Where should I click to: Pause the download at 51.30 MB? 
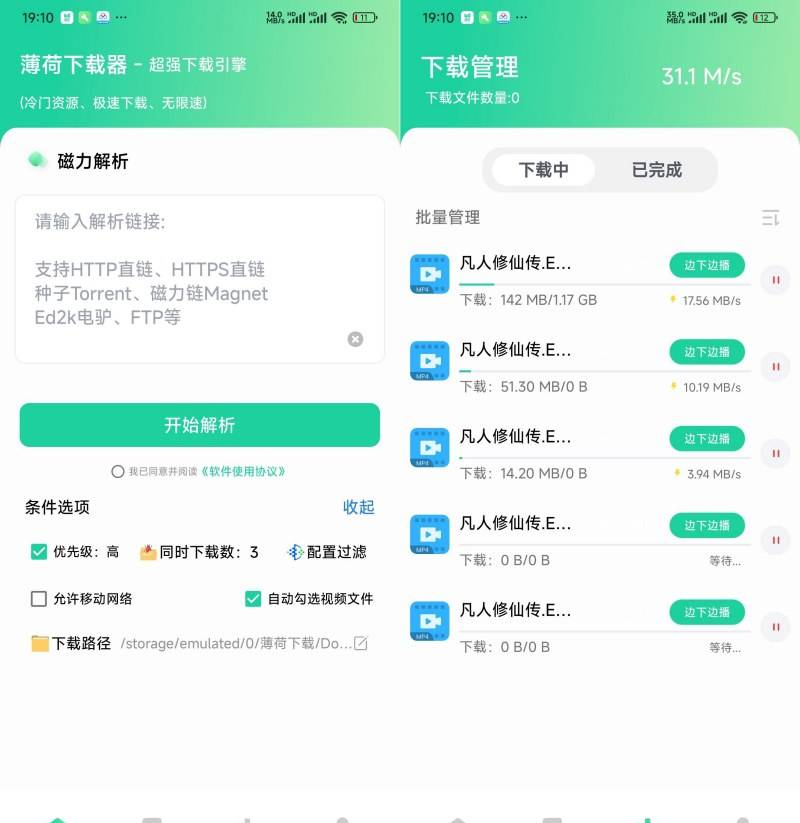775,367
